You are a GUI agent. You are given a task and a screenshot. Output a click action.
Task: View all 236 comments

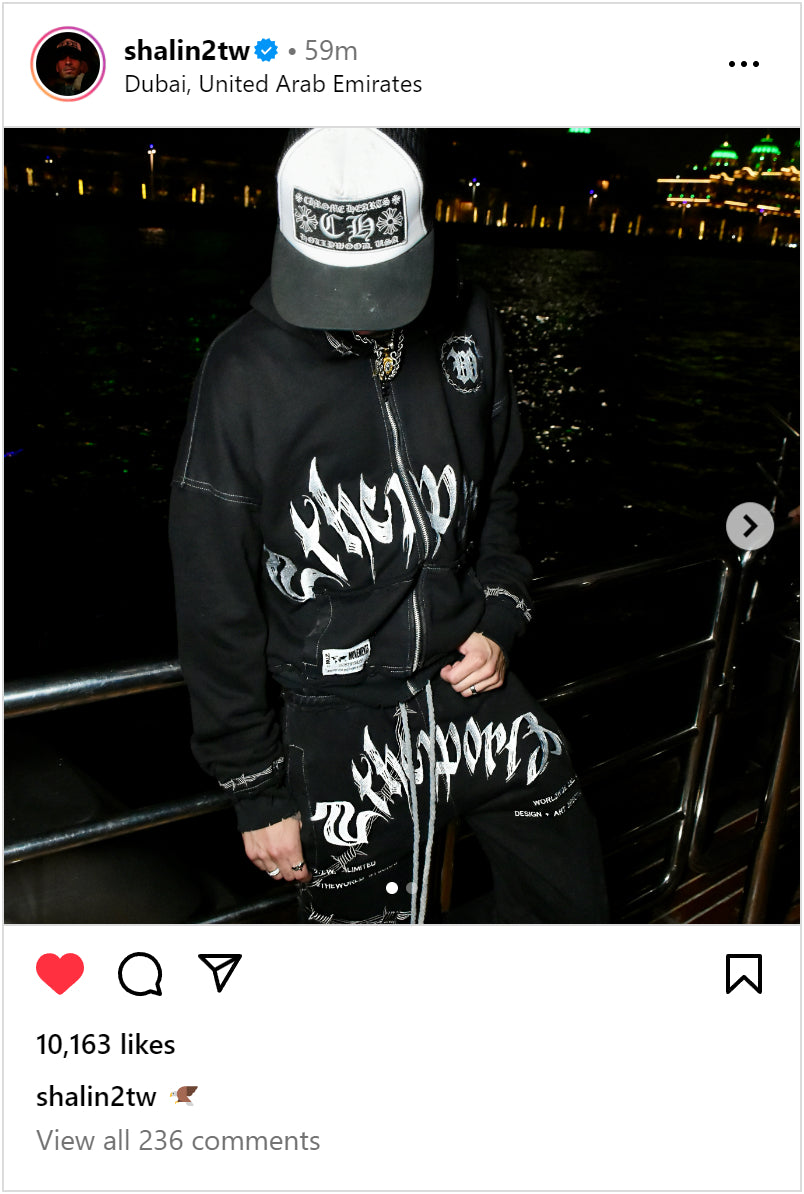(x=178, y=1140)
